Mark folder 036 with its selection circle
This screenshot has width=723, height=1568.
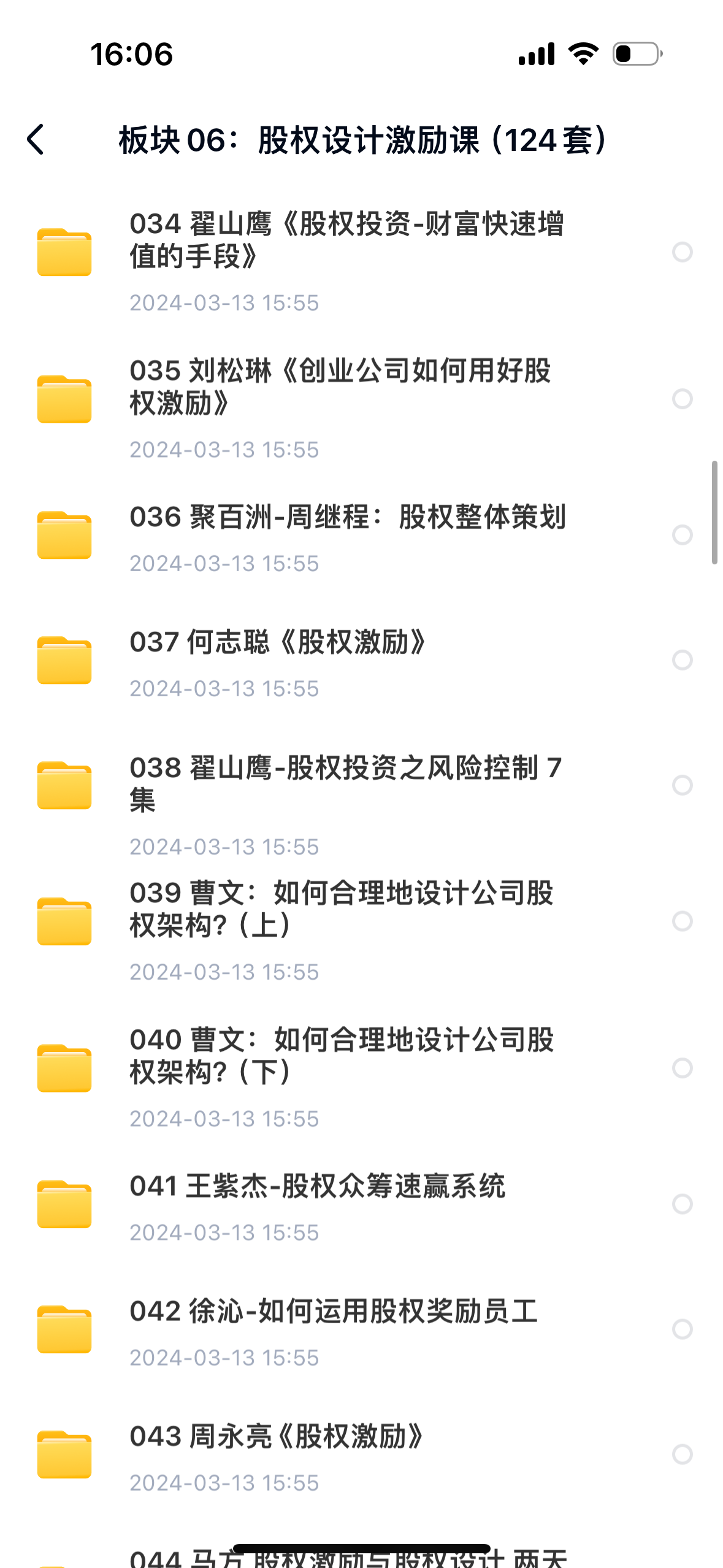(682, 535)
